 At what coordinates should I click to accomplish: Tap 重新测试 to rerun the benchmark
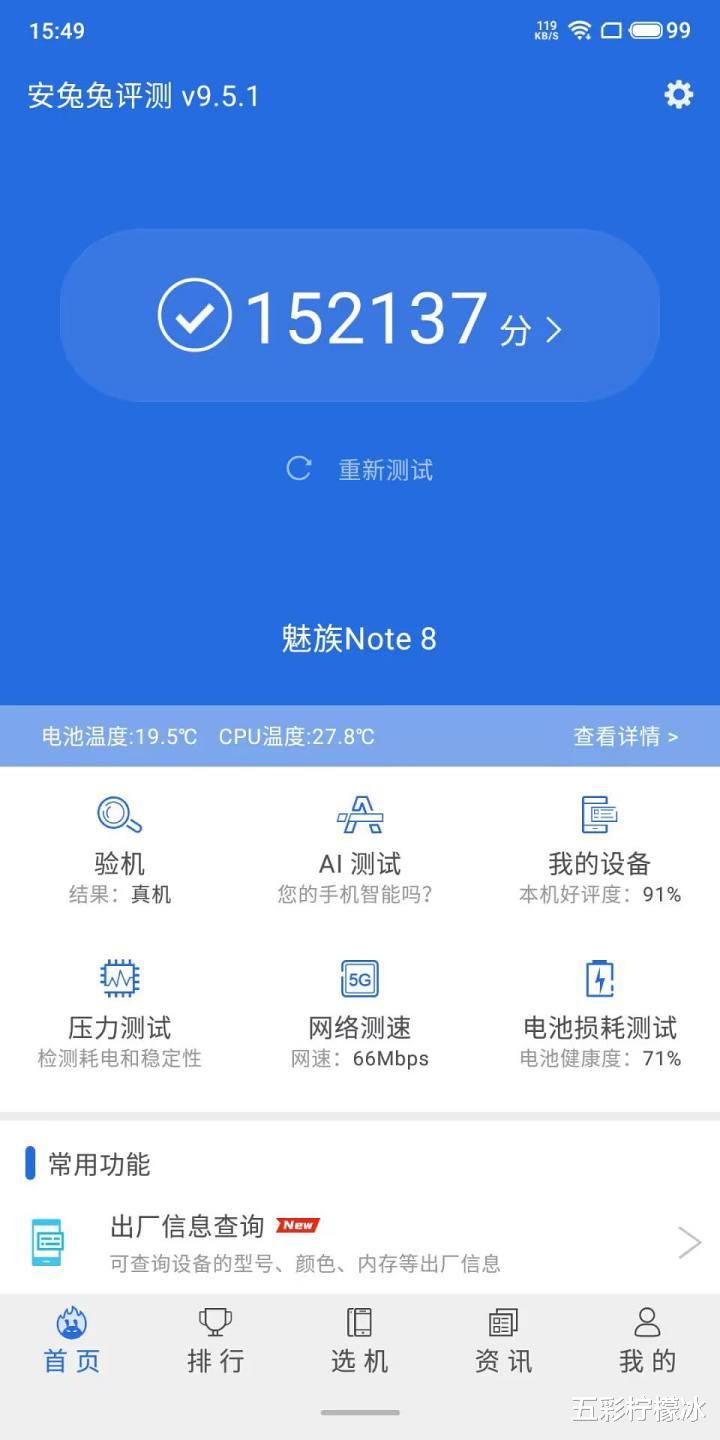(x=359, y=470)
